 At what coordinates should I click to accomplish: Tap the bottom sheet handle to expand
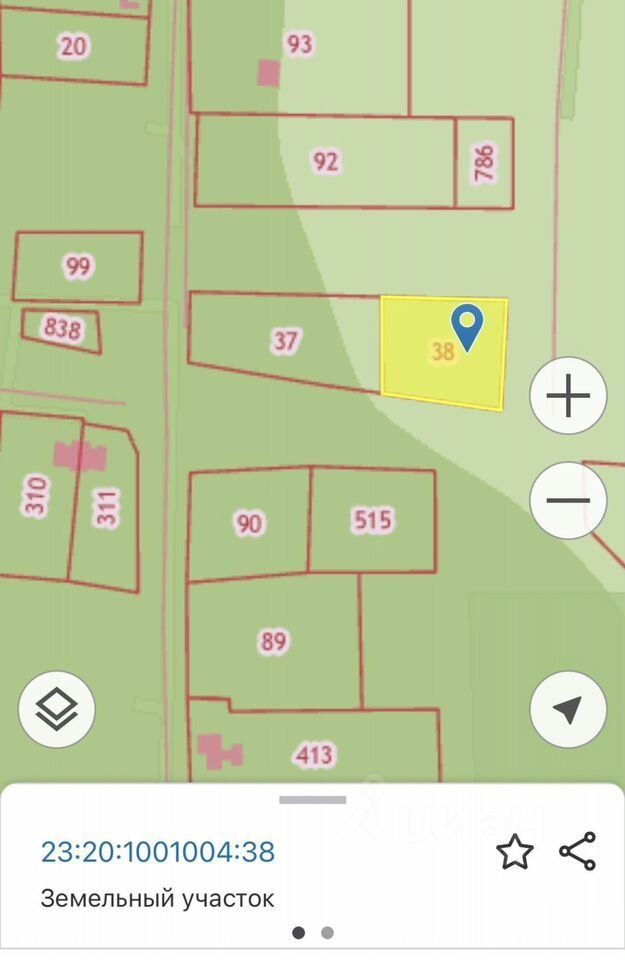pyautogui.click(x=312, y=800)
